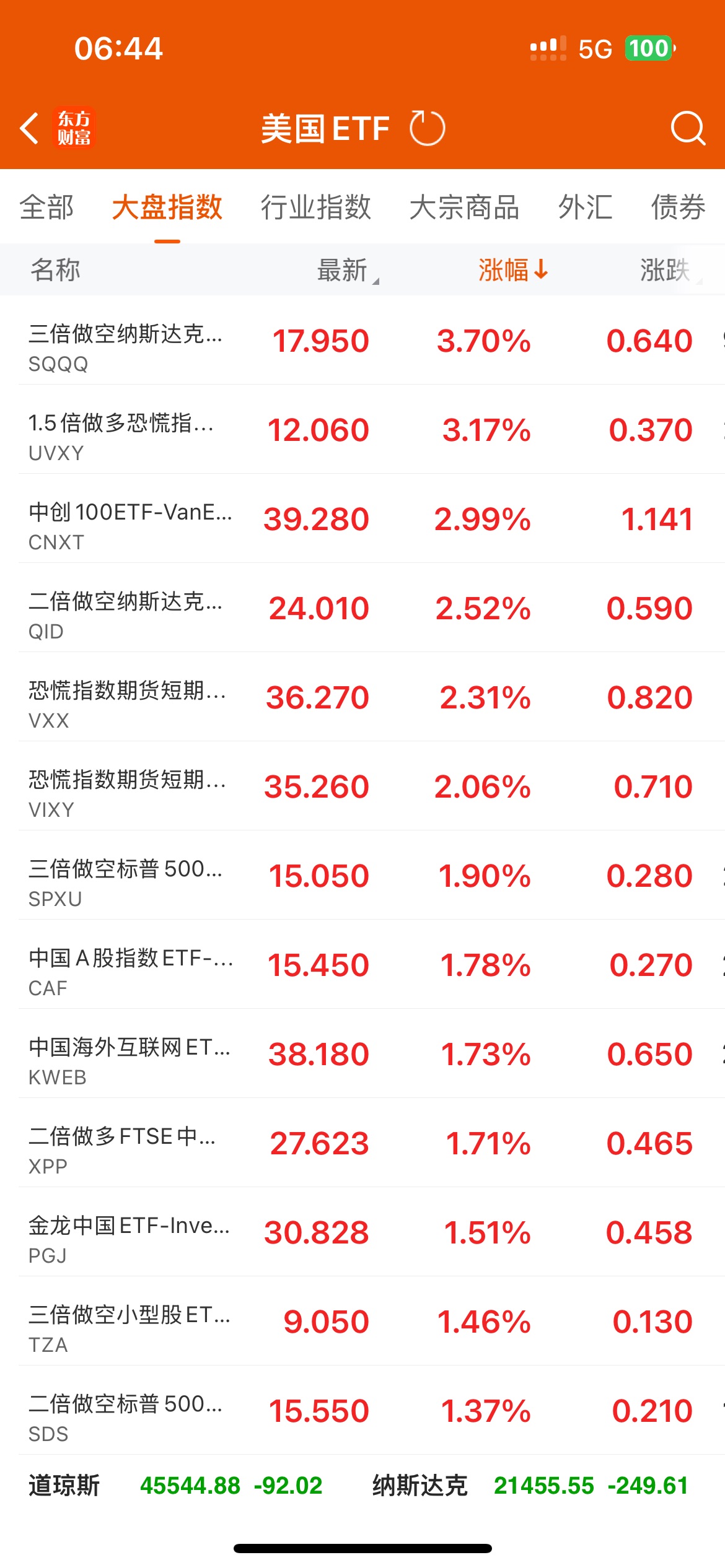
Task: Switch to the 大宗商品 tab
Action: click(464, 207)
